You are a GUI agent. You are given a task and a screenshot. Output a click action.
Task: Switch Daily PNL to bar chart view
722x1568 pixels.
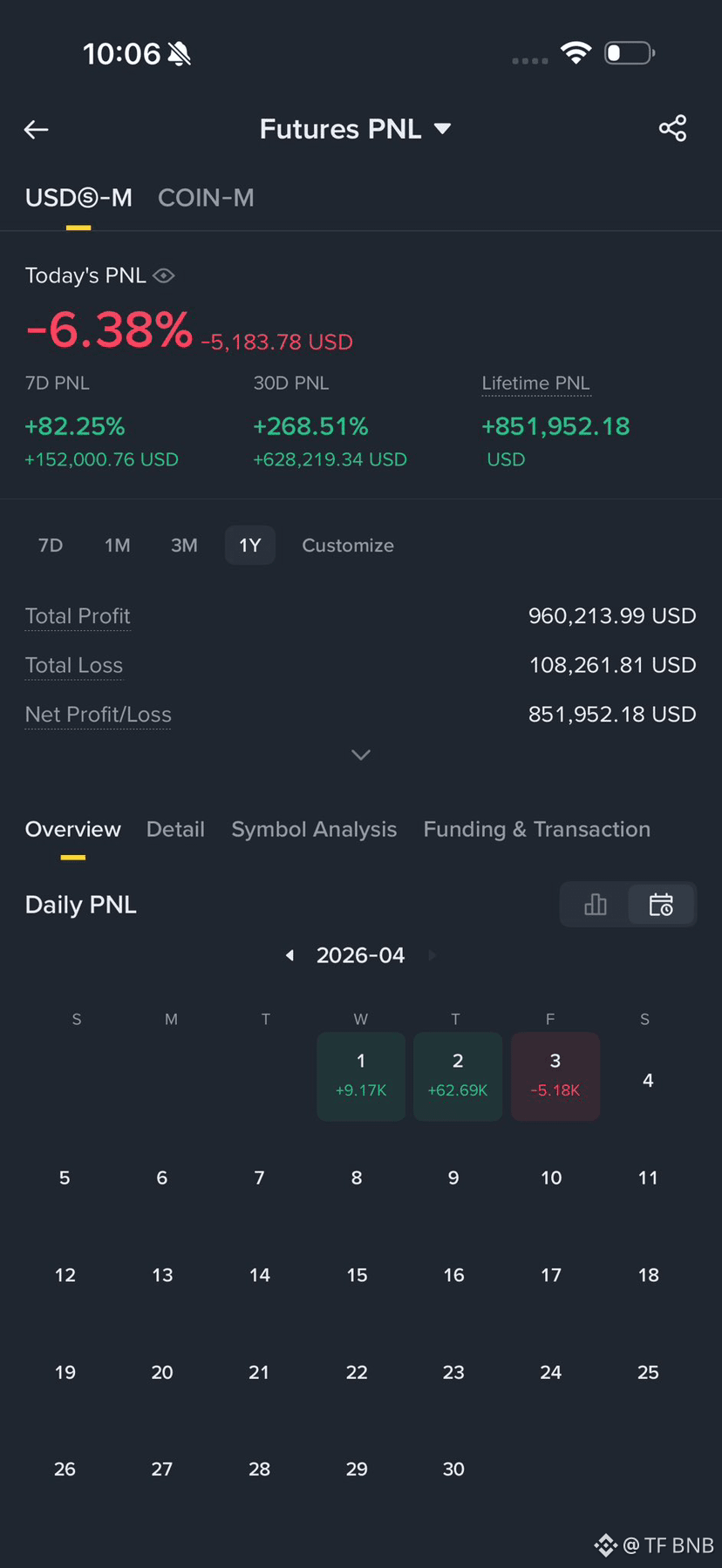[596, 905]
